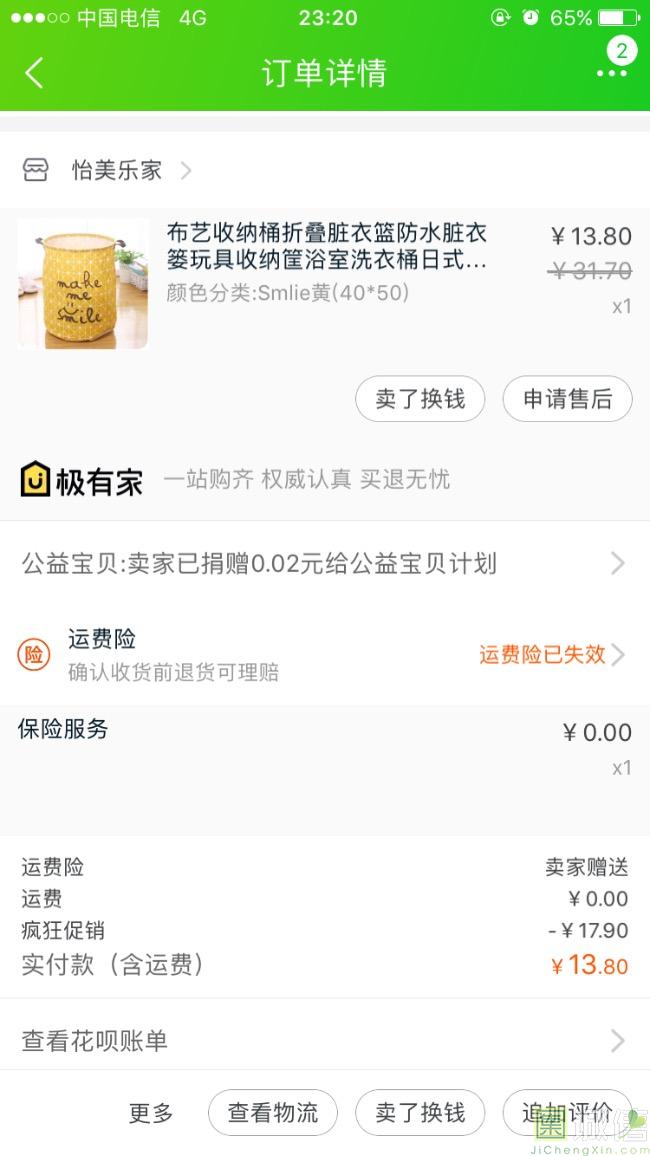Open the three-dot more menu
This screenshot has width=650, height=1156.
coord(611,73)
